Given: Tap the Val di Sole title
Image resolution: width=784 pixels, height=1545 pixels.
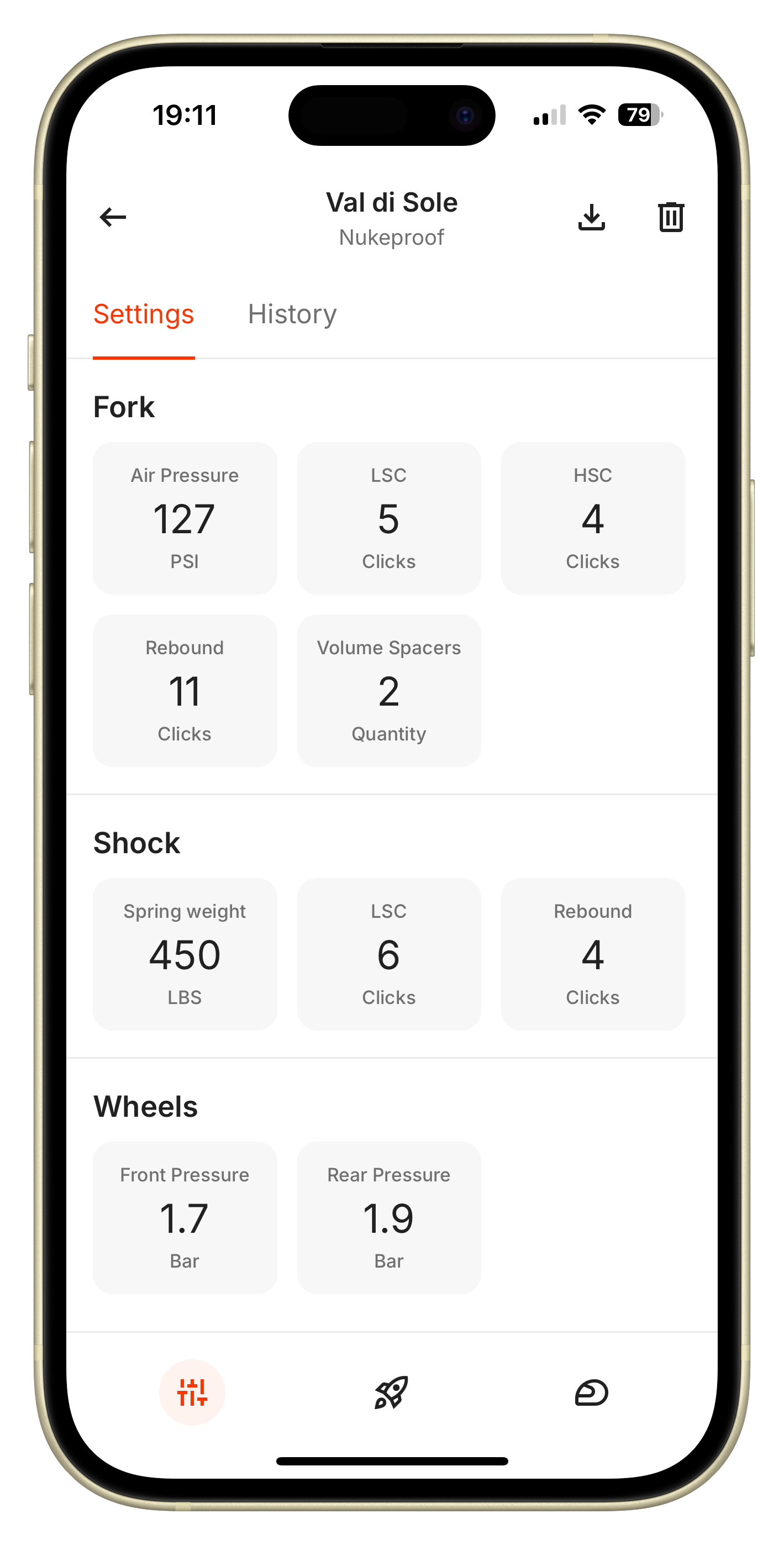Looking at the screenshot, I should [x=391, y=202].
